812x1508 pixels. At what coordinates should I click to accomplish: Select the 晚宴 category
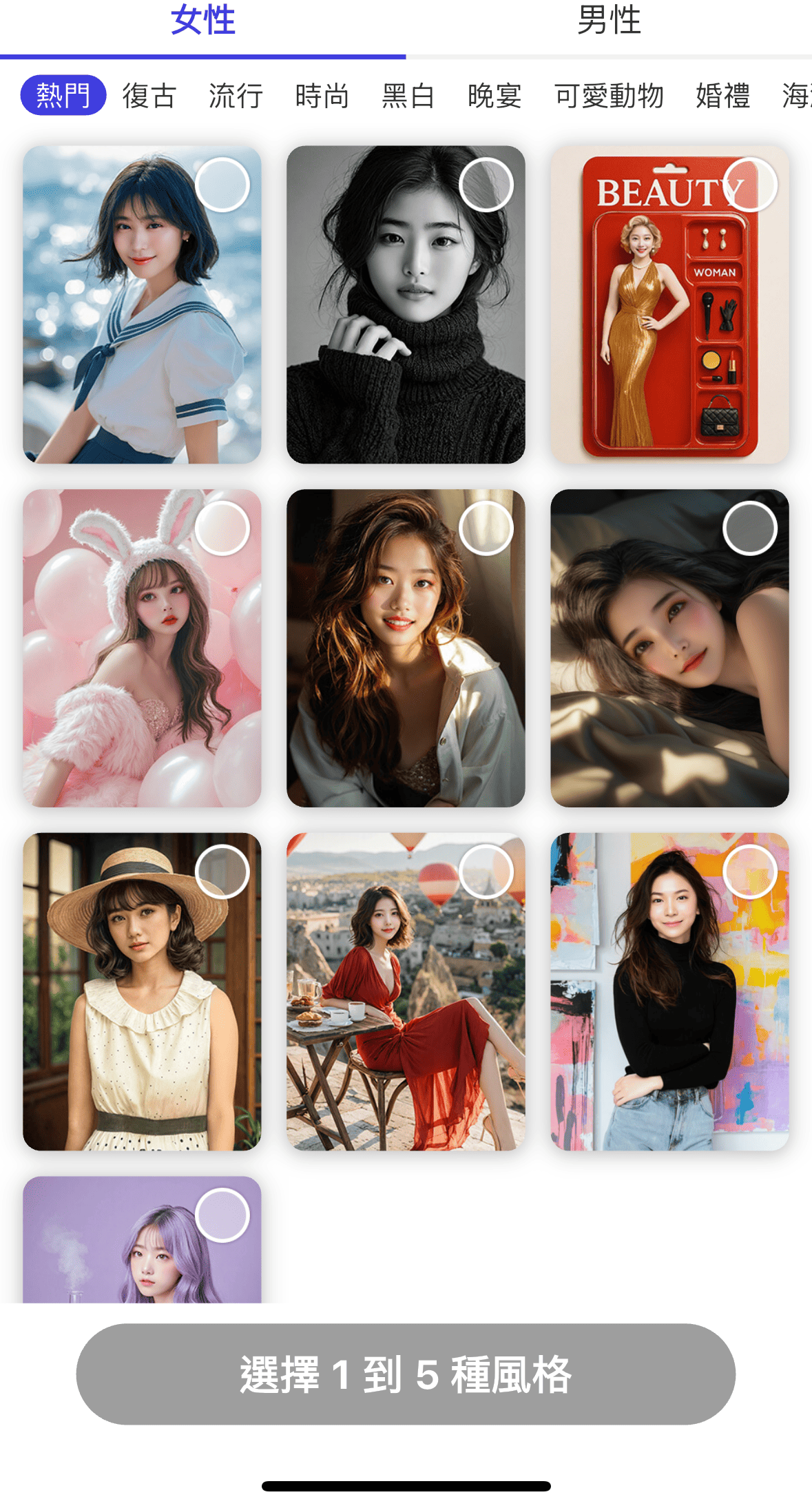tap(494, 96)
